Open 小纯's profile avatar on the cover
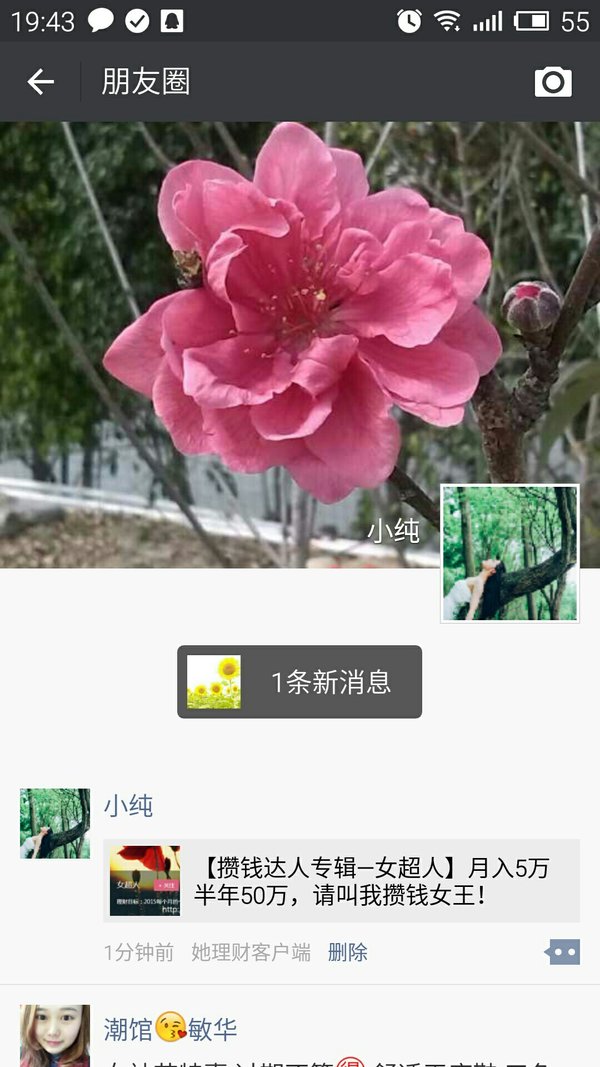This screenshot has width=600, height=1067. 510,553
